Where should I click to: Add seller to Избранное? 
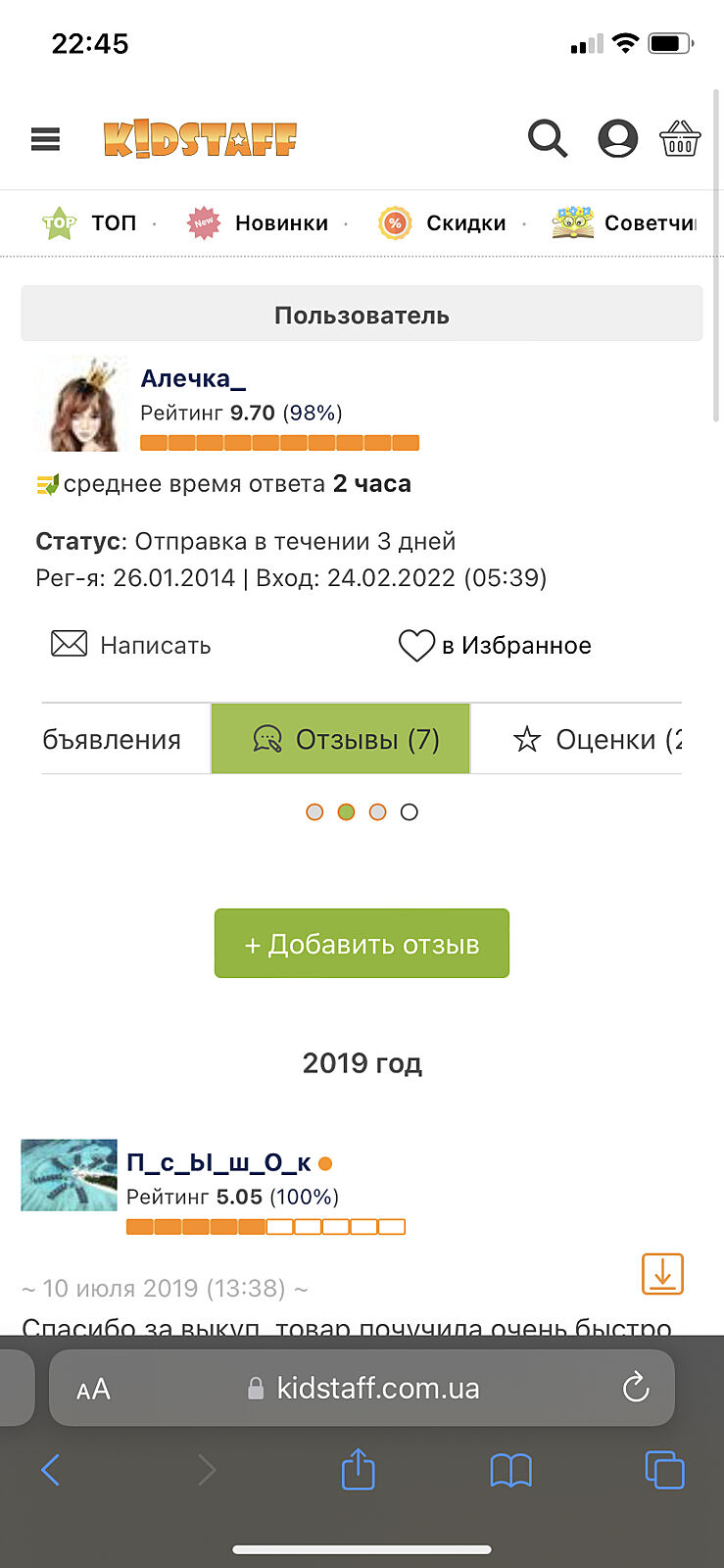click(496, 645)
